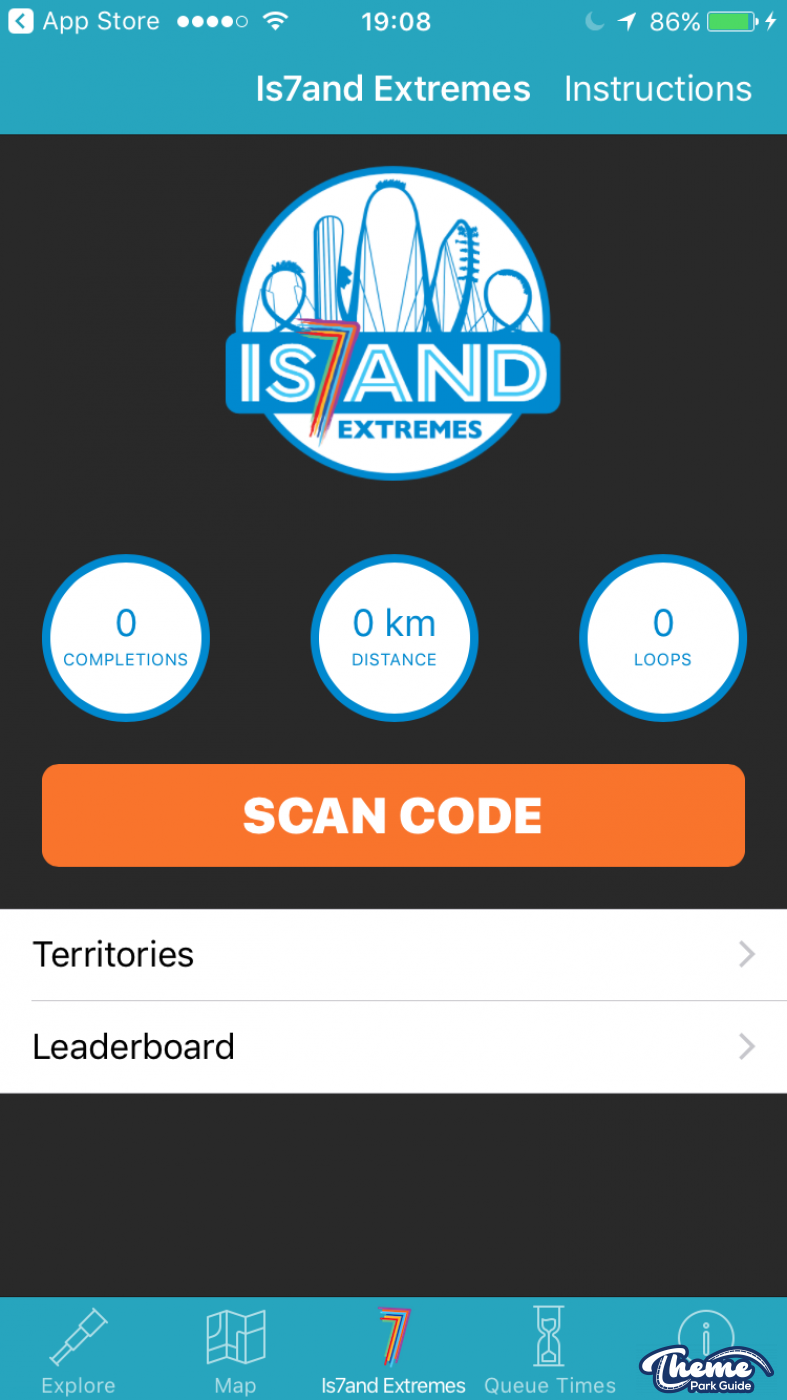Open the Leaderboard row
This screenshot has width=787, height=1400.
tap(393, 1047)
